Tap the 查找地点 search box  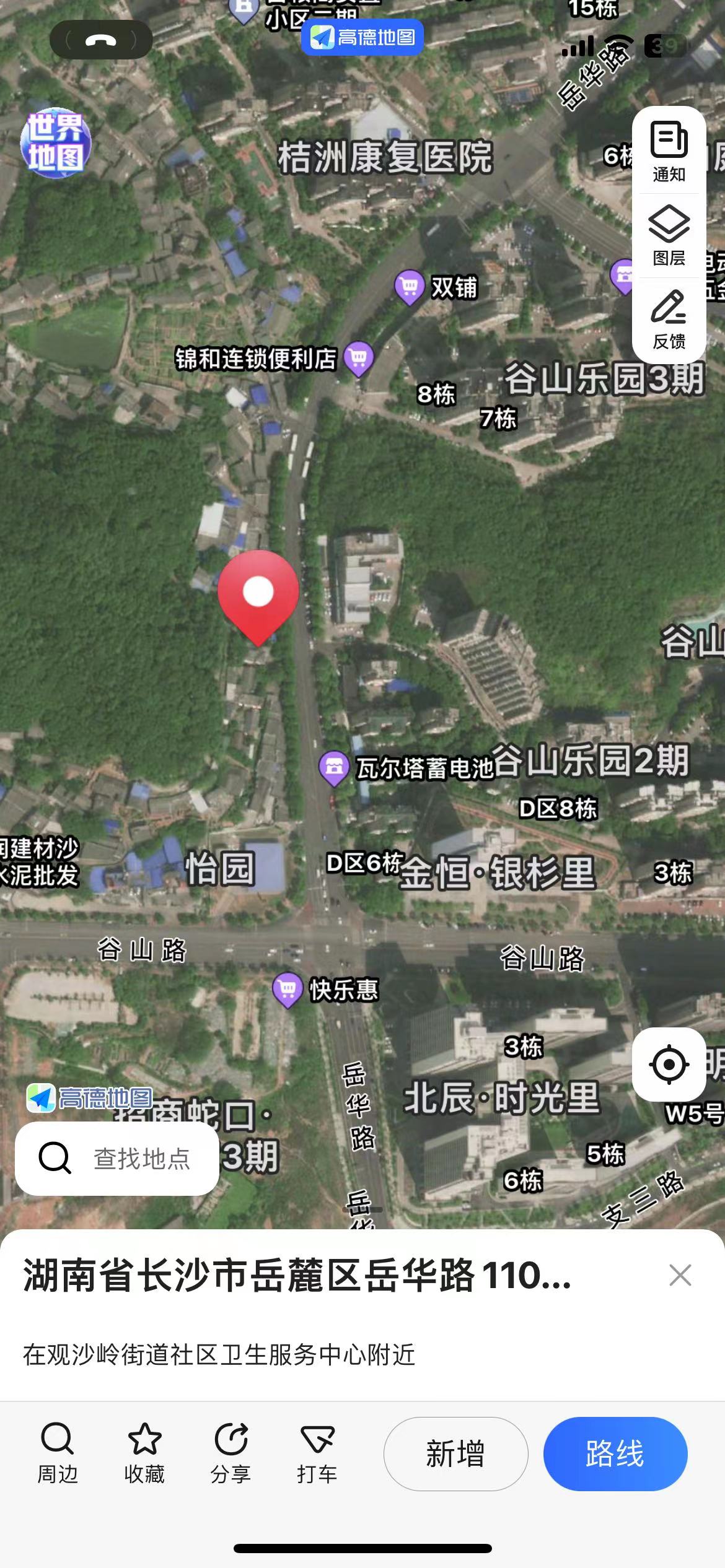(117, 1158)
